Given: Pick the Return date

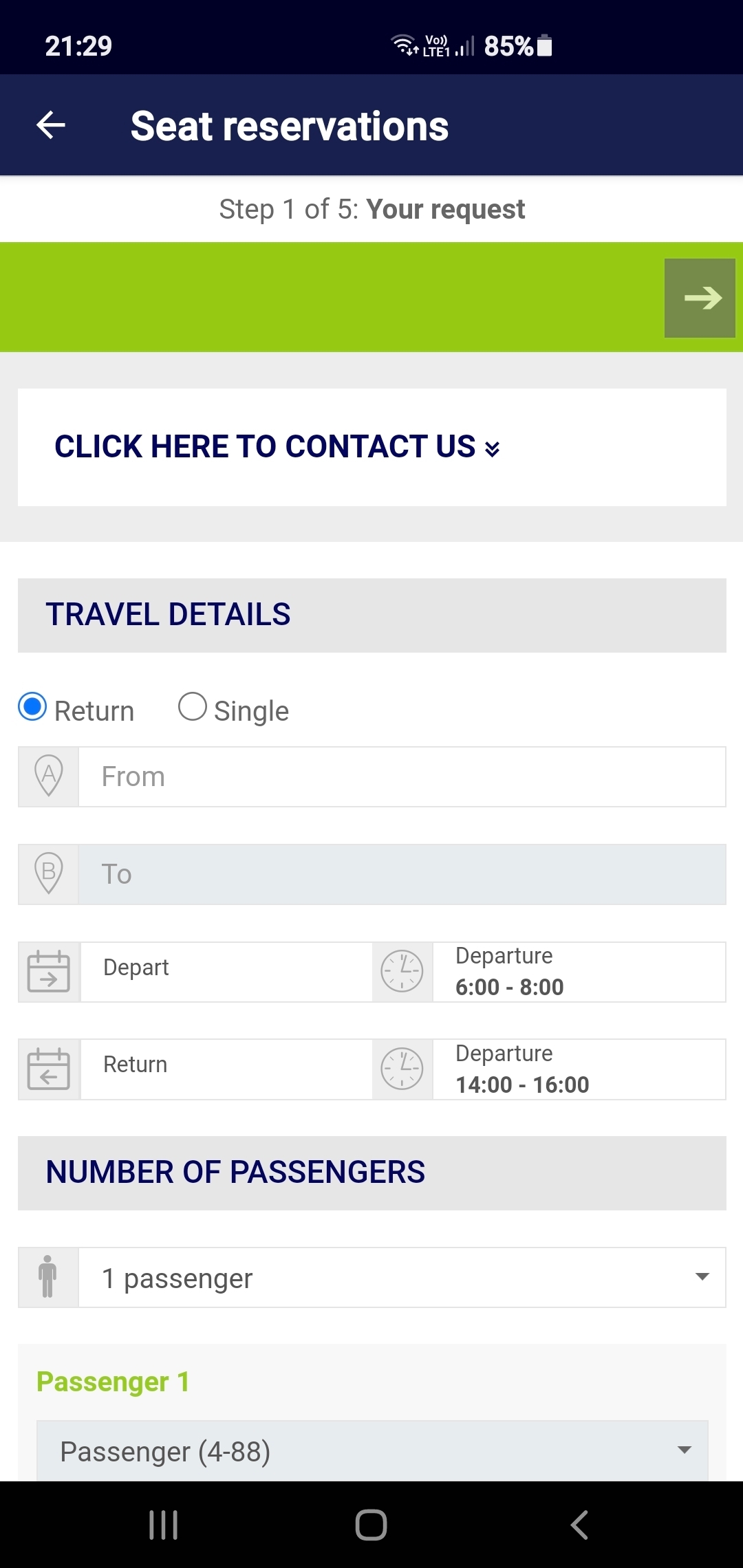Looking at the screenshot, I should 226,1069.
